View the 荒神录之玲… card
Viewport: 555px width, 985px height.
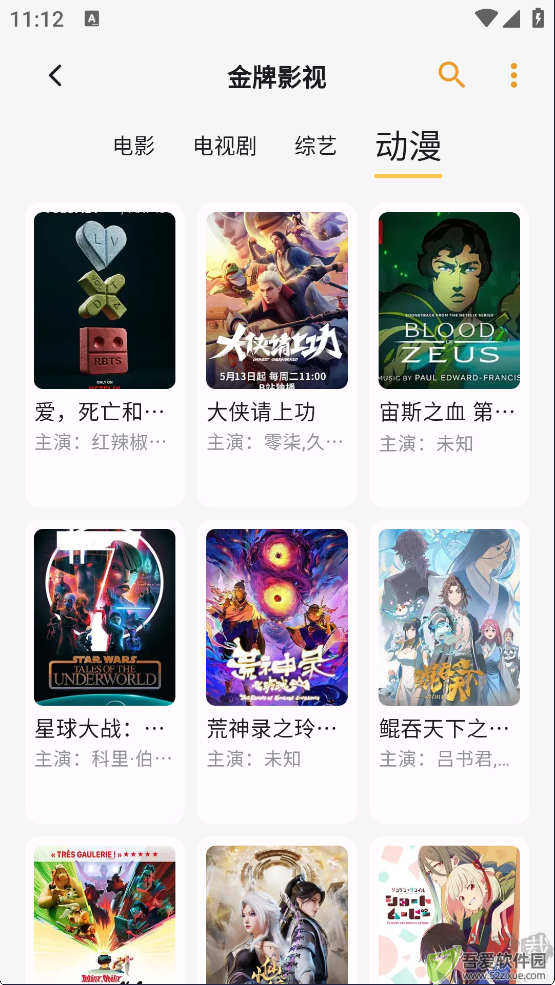click(x=277, y=672)
